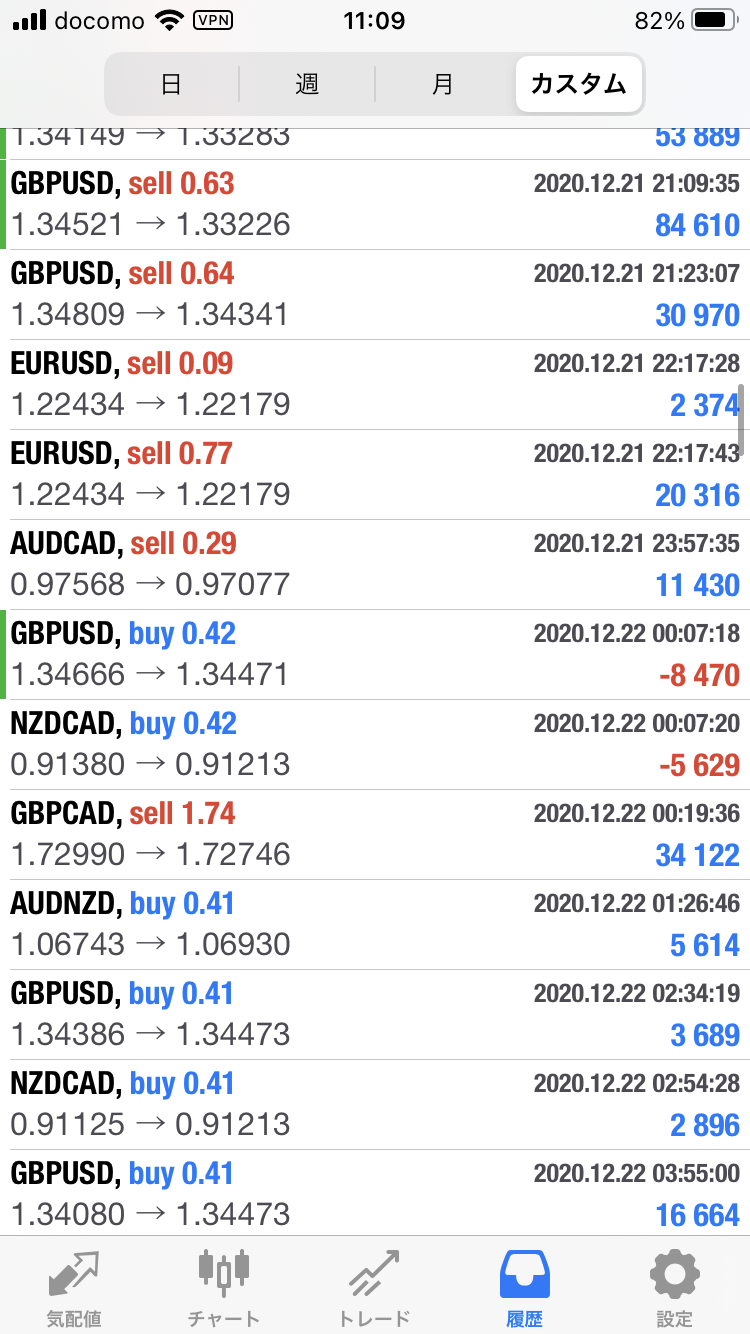
Task: View the EURUSD sell 0.09 trade
Action: (x=375, y=385)
